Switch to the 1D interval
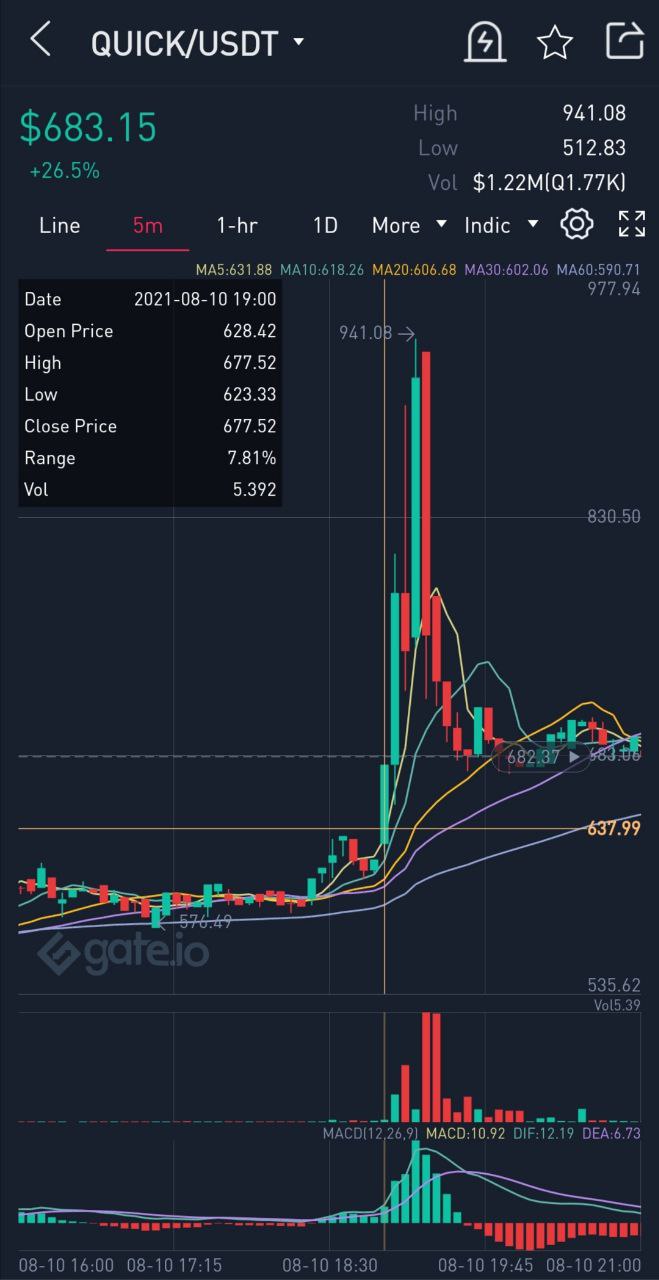Viewport: 659px width, 1280px height. (325, 225)
